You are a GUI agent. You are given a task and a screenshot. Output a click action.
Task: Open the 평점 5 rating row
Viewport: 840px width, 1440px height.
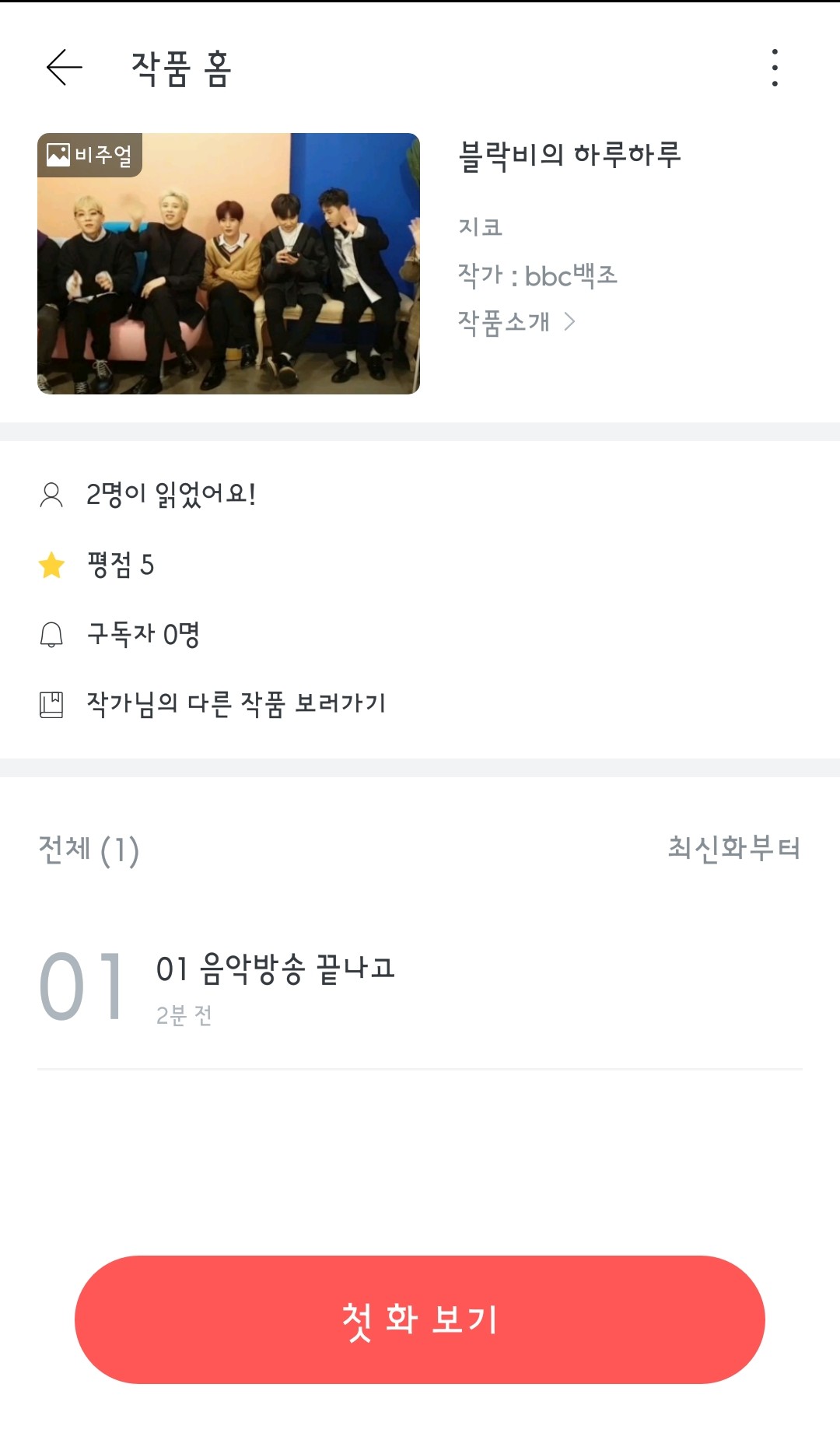(121, 565)
